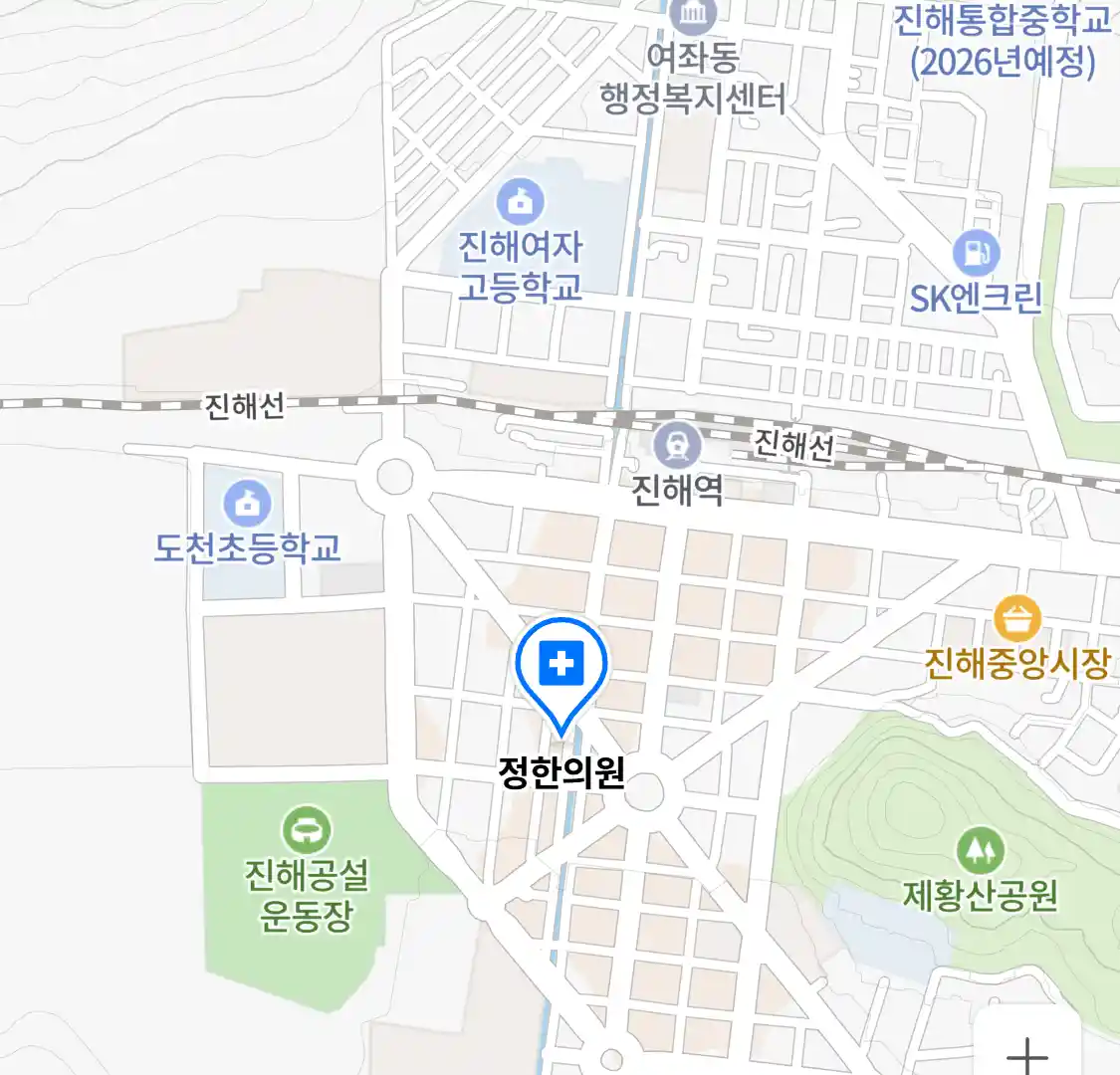This screenshot has height=1075, width=1120.
Task: Select the 진해공설운동장 stadium marker
Action: [307, 828]
